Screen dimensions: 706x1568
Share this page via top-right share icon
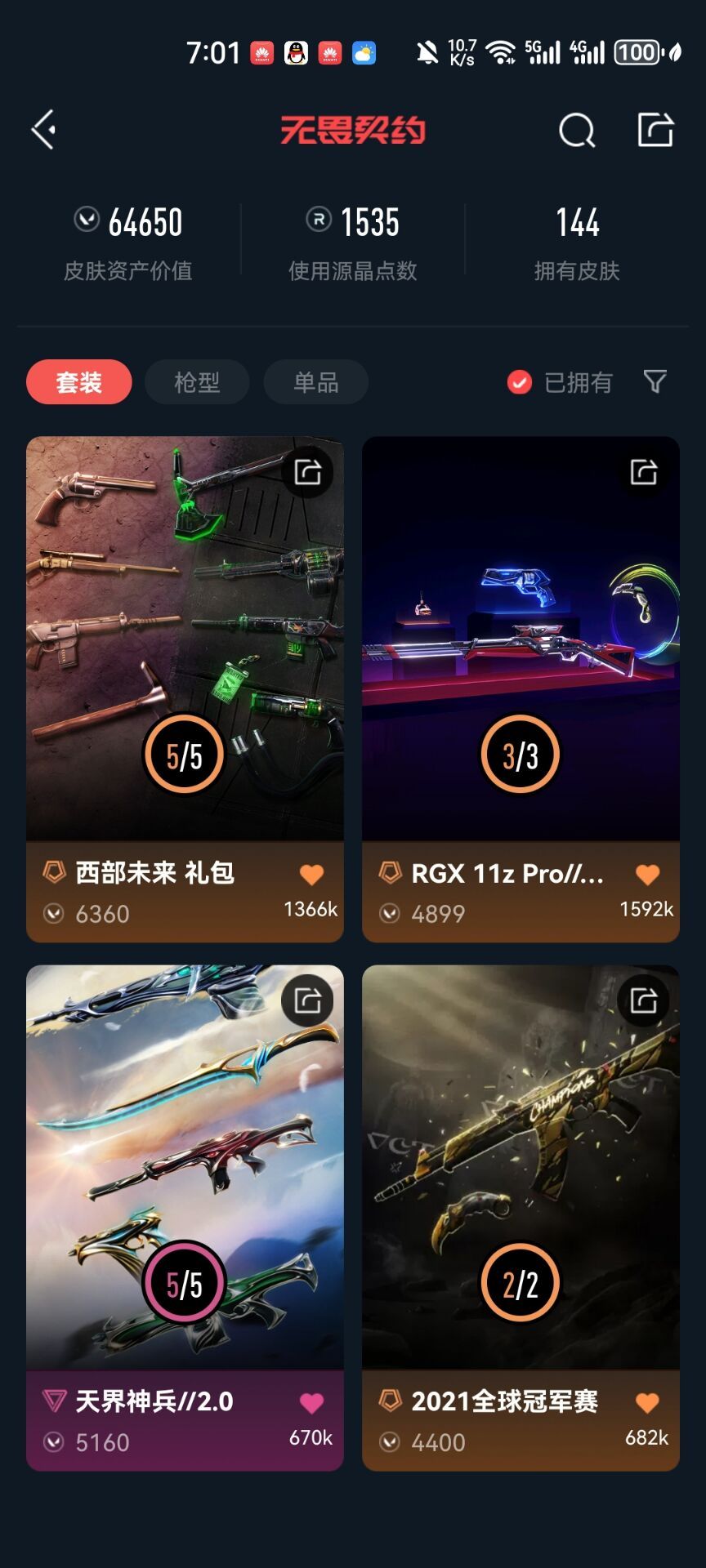click(655, 129)
